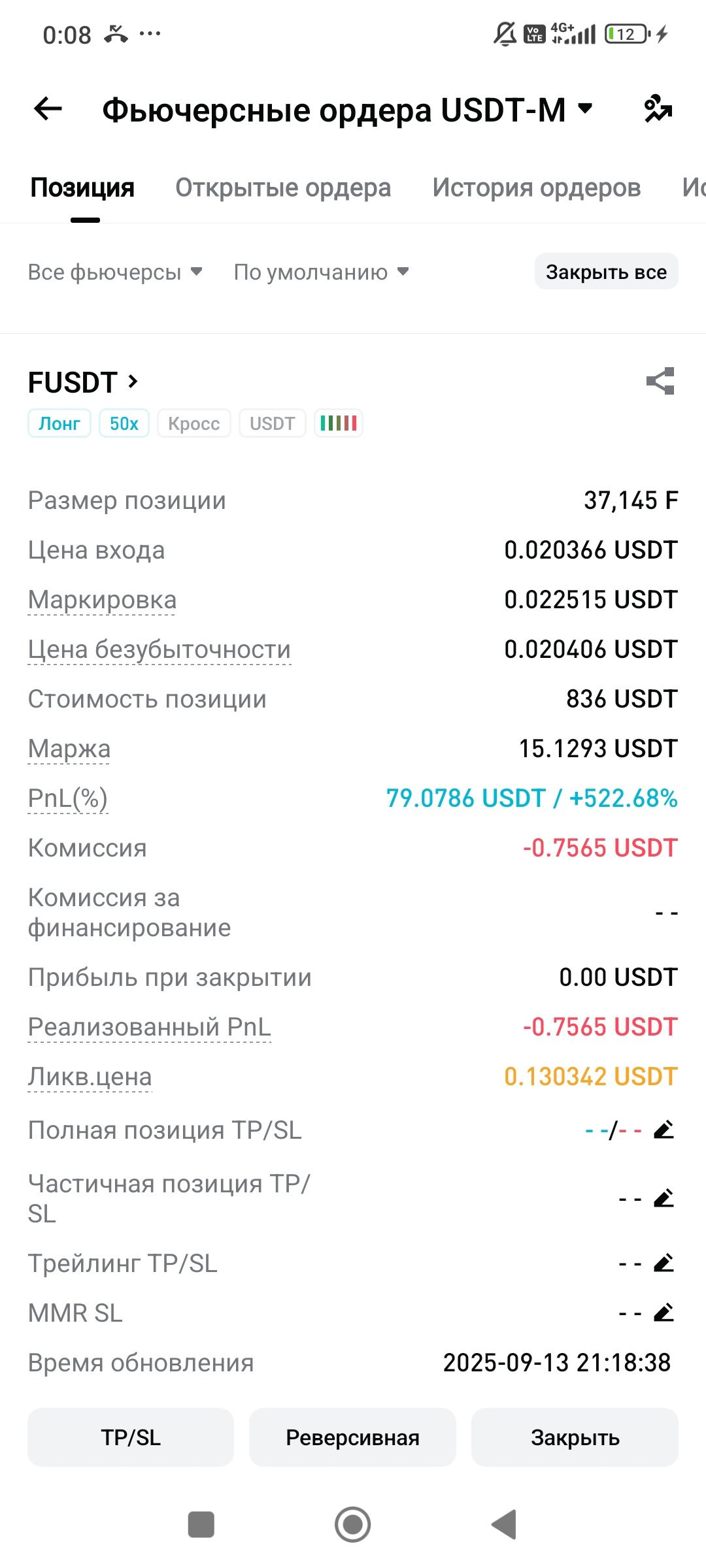Tap Реверсивная to reverse the position
This screenshot has width=706, height=1568.
coord(352,1437)
